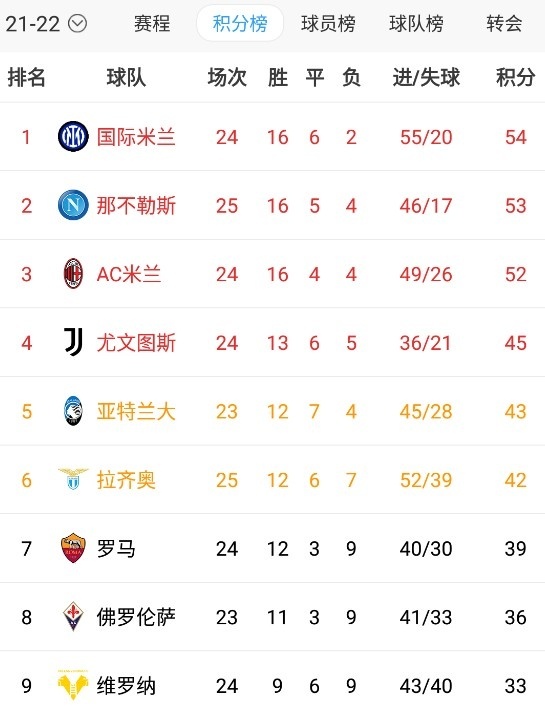Select the 亚特兰大 team row
The width and height of the screenshot is (545, 712).
272,411
